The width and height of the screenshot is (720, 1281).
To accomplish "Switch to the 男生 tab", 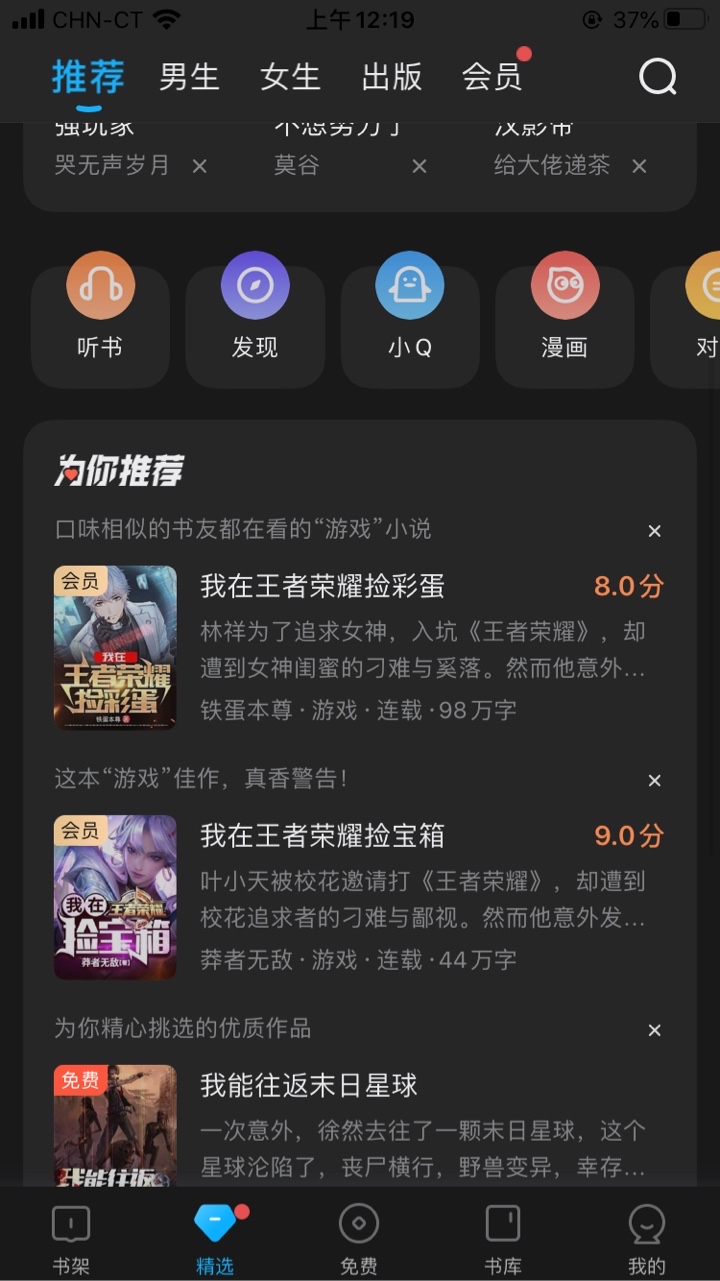I will click(189, 77).
